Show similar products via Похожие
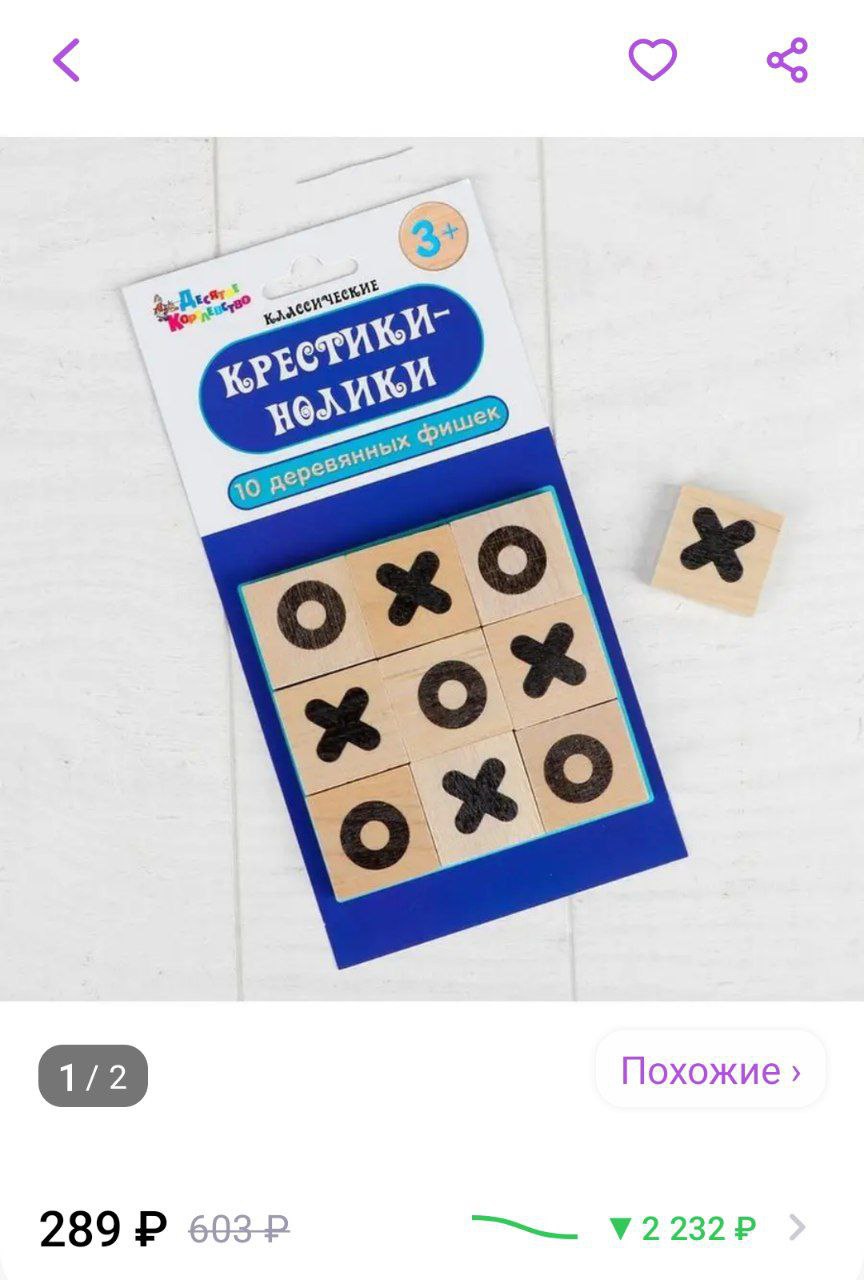Viewport: 864px width, 1280px height. [x=710, y=1071]
